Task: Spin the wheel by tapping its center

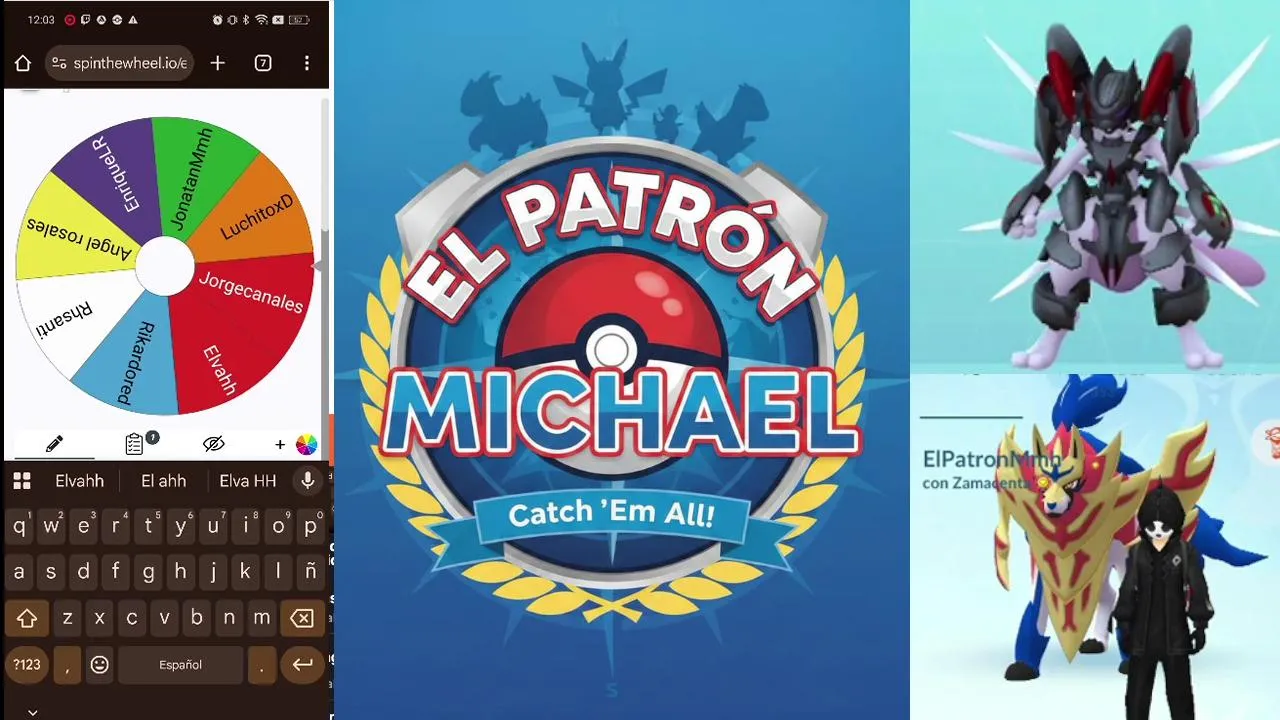Action: point(164,267)
